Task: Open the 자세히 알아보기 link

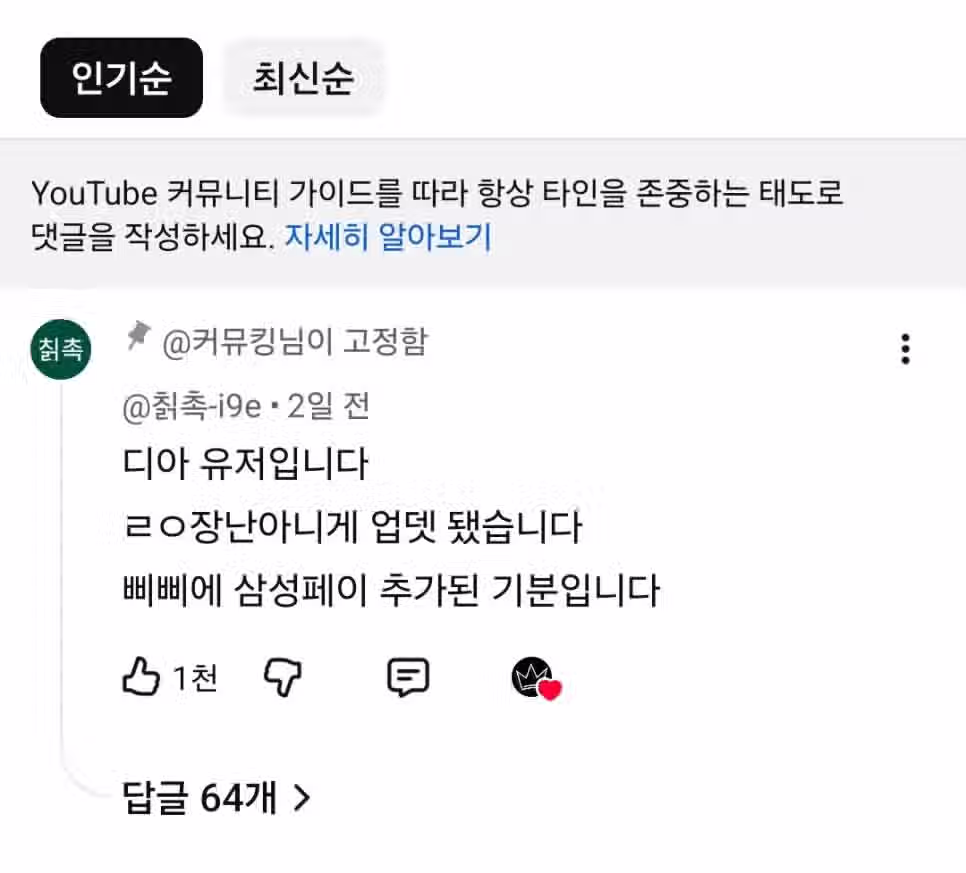Action: coord(388,237)
